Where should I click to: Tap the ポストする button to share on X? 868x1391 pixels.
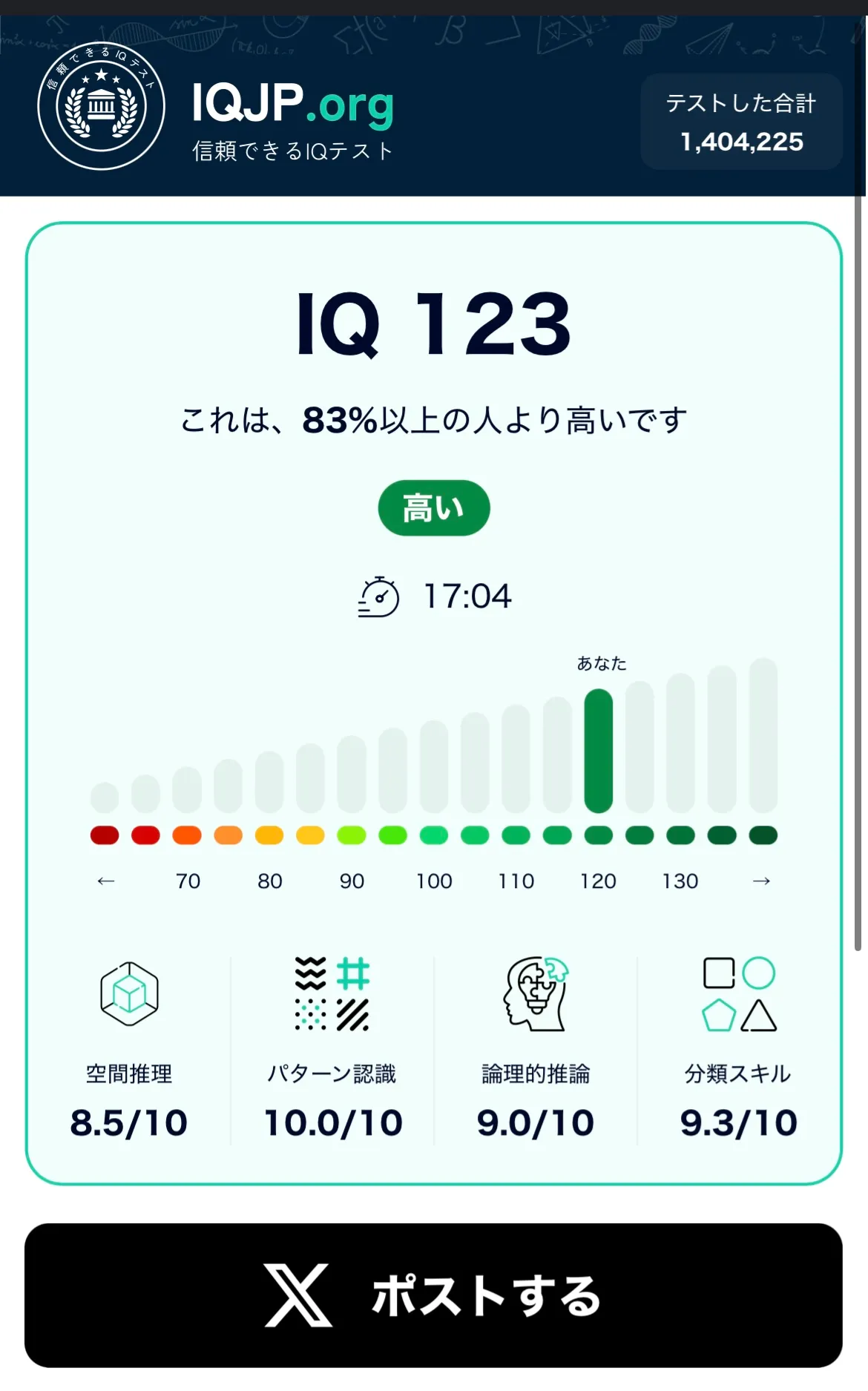433,1295
